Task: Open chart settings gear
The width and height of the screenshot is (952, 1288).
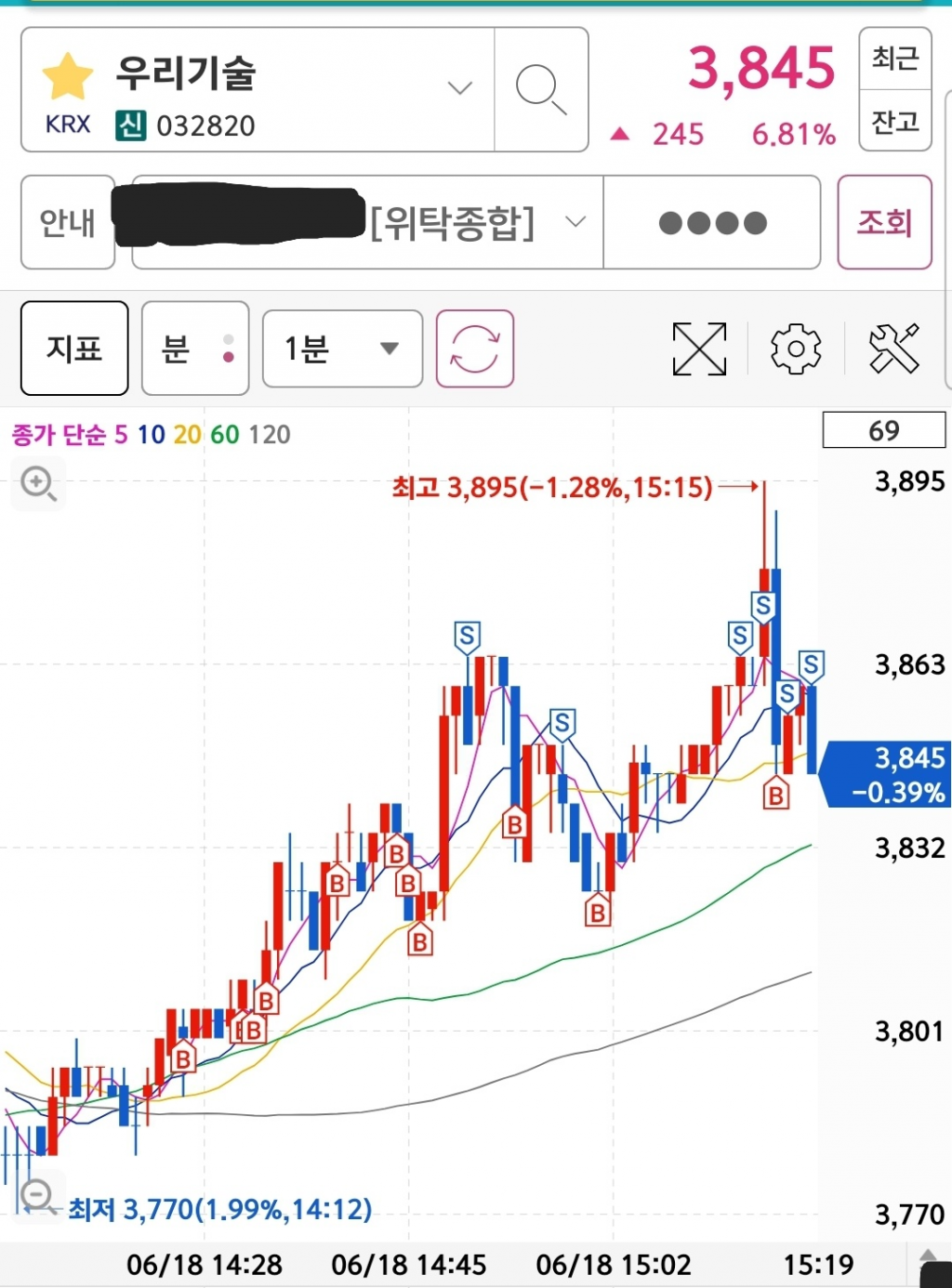Action: click(796, 349)
